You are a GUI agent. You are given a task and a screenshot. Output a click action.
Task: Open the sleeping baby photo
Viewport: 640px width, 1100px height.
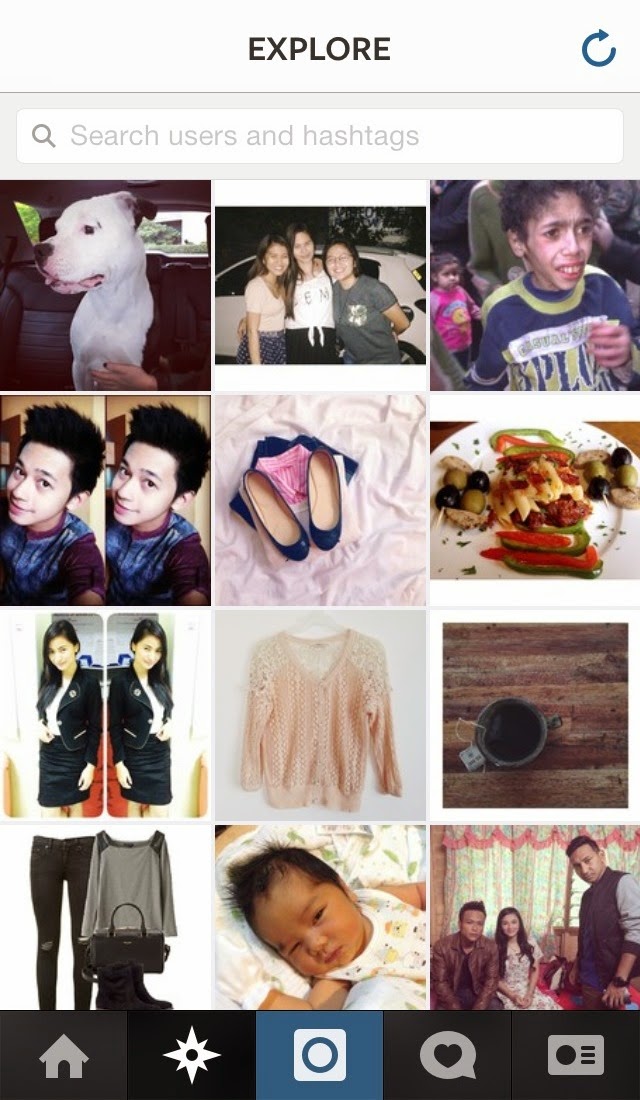[320, 917]
